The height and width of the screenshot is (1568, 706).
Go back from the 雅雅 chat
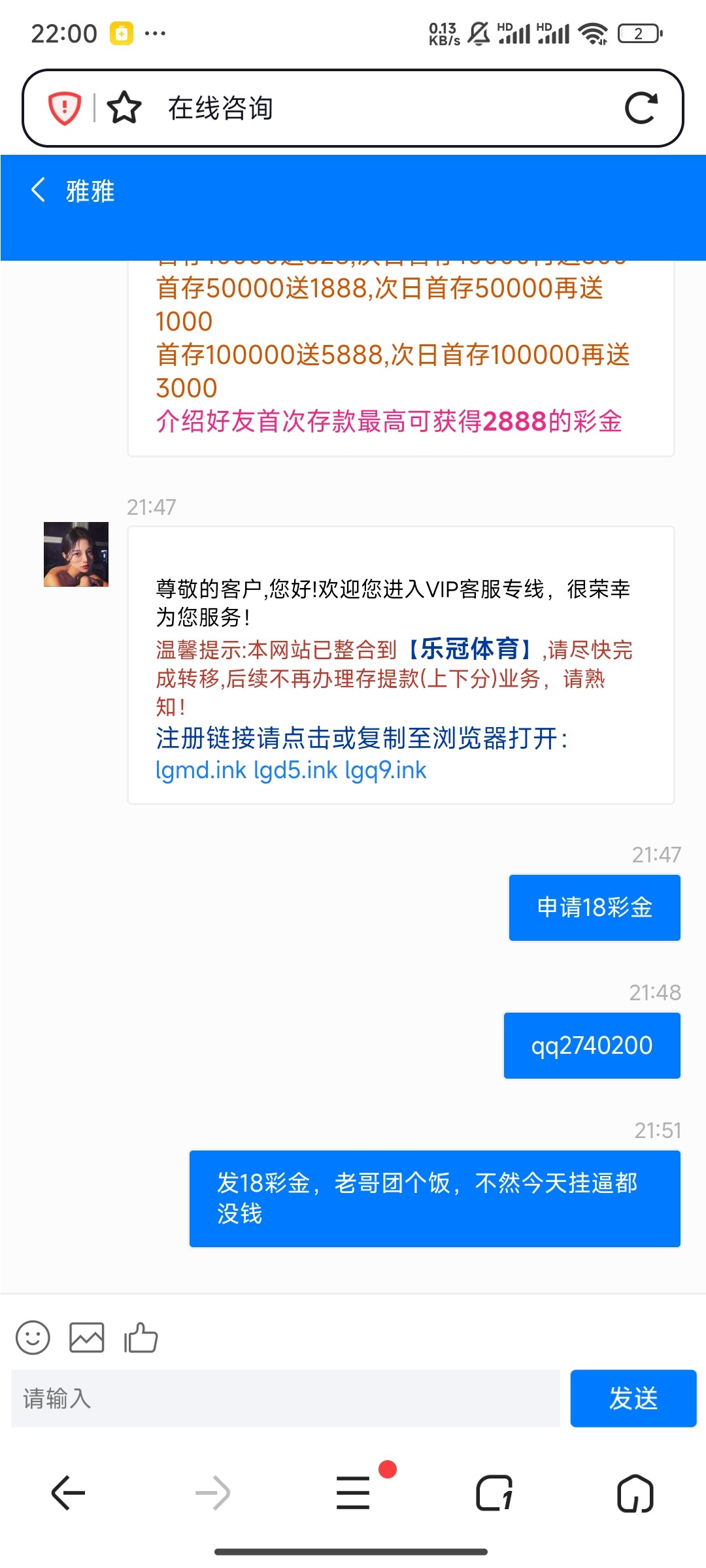pos(39,190)
